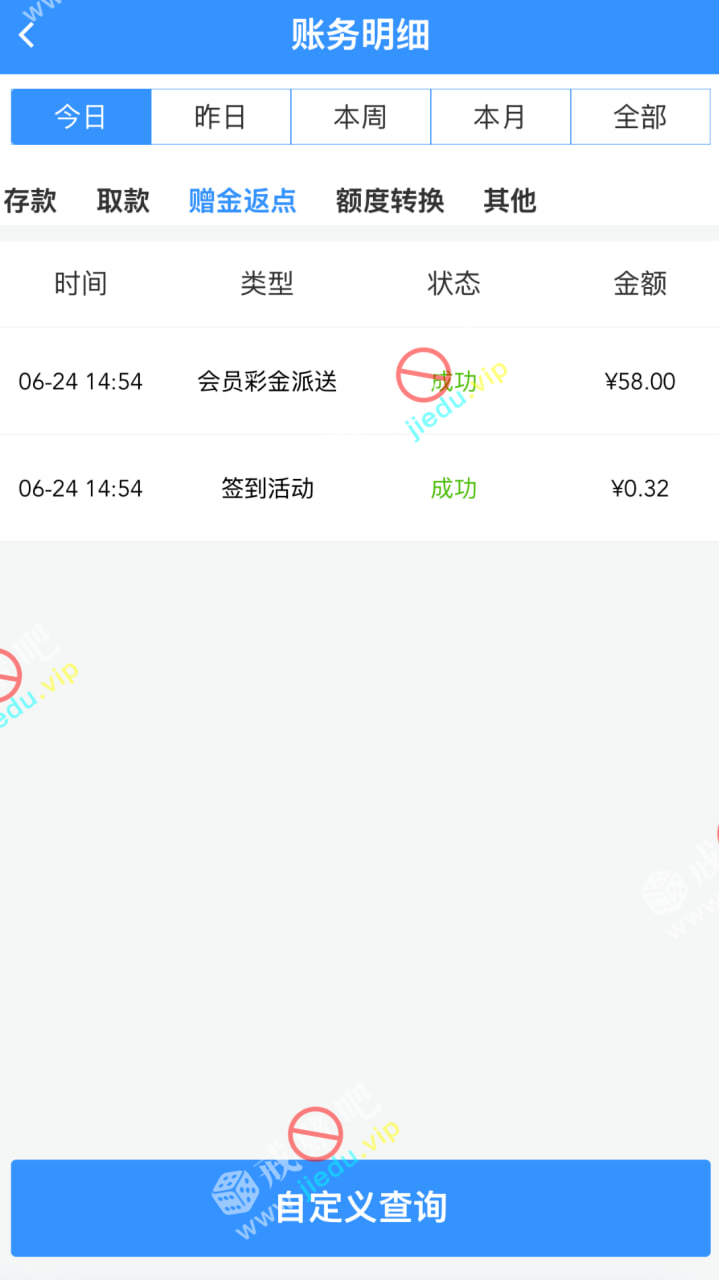
Task: Switch to the 本月 time filter
Action: tap(500, 117)
